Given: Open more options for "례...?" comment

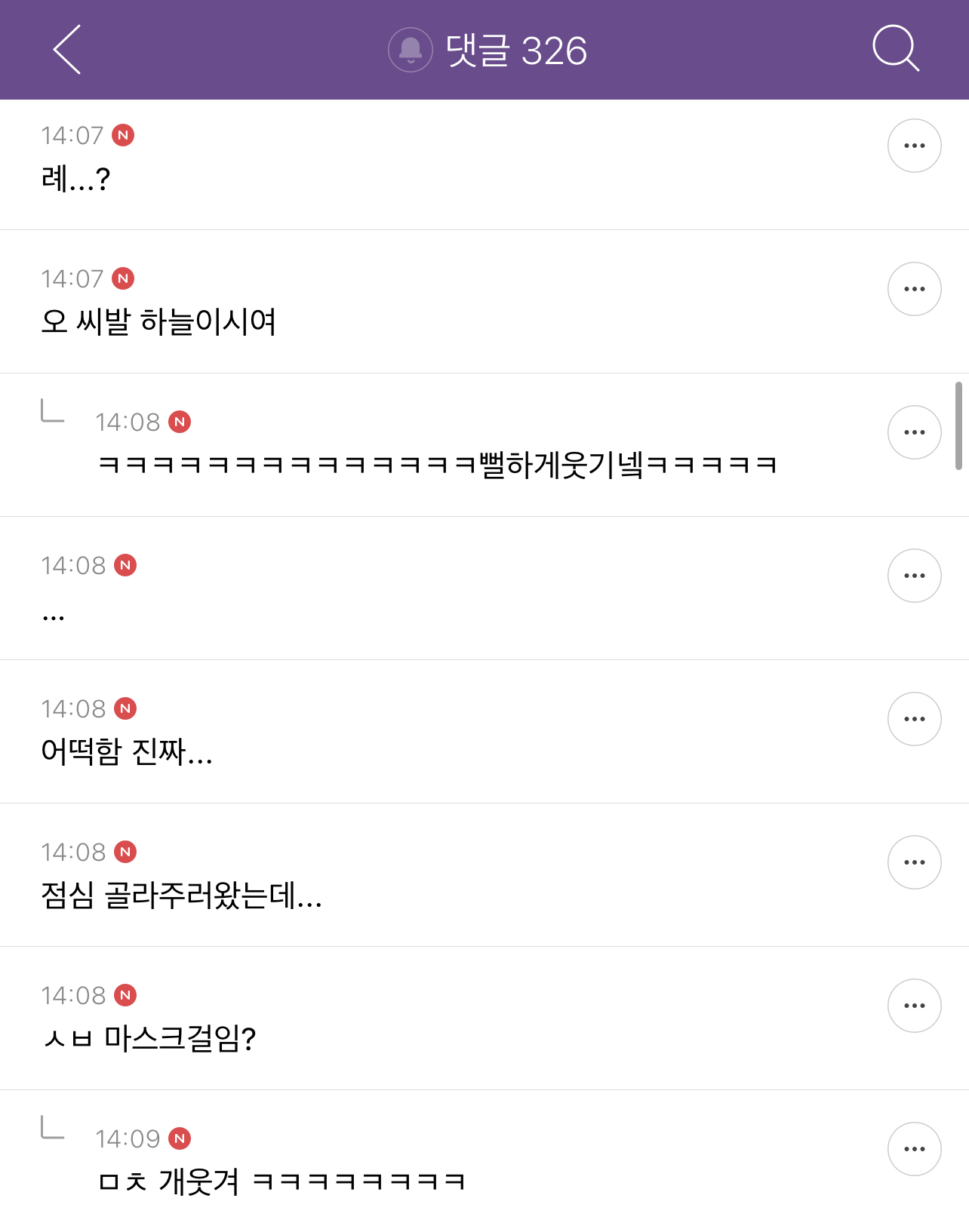Looking at the screenshot, I should tap(914, 146).
